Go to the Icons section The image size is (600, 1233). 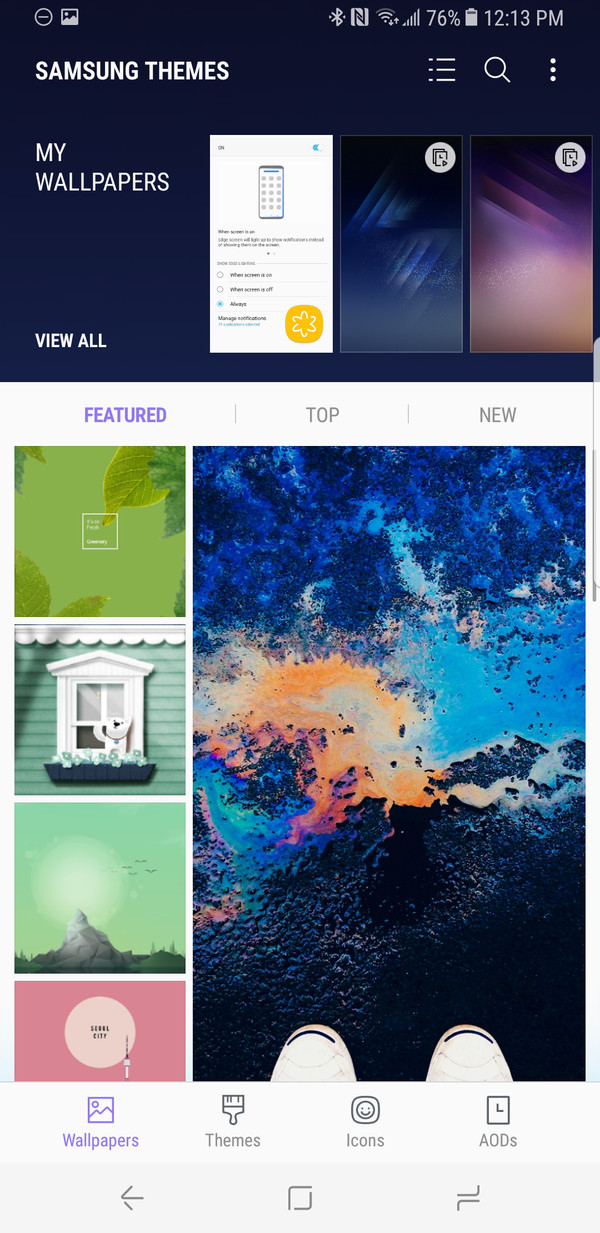coord(365,1122)
